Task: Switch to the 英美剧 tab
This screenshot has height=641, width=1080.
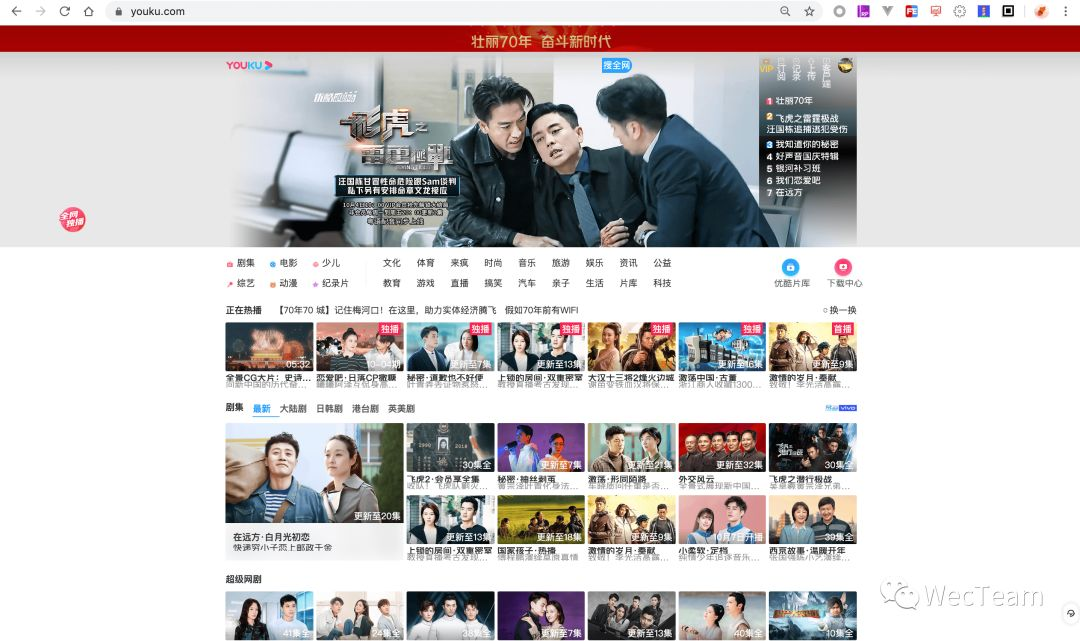Action: click(x=401, y=409)
